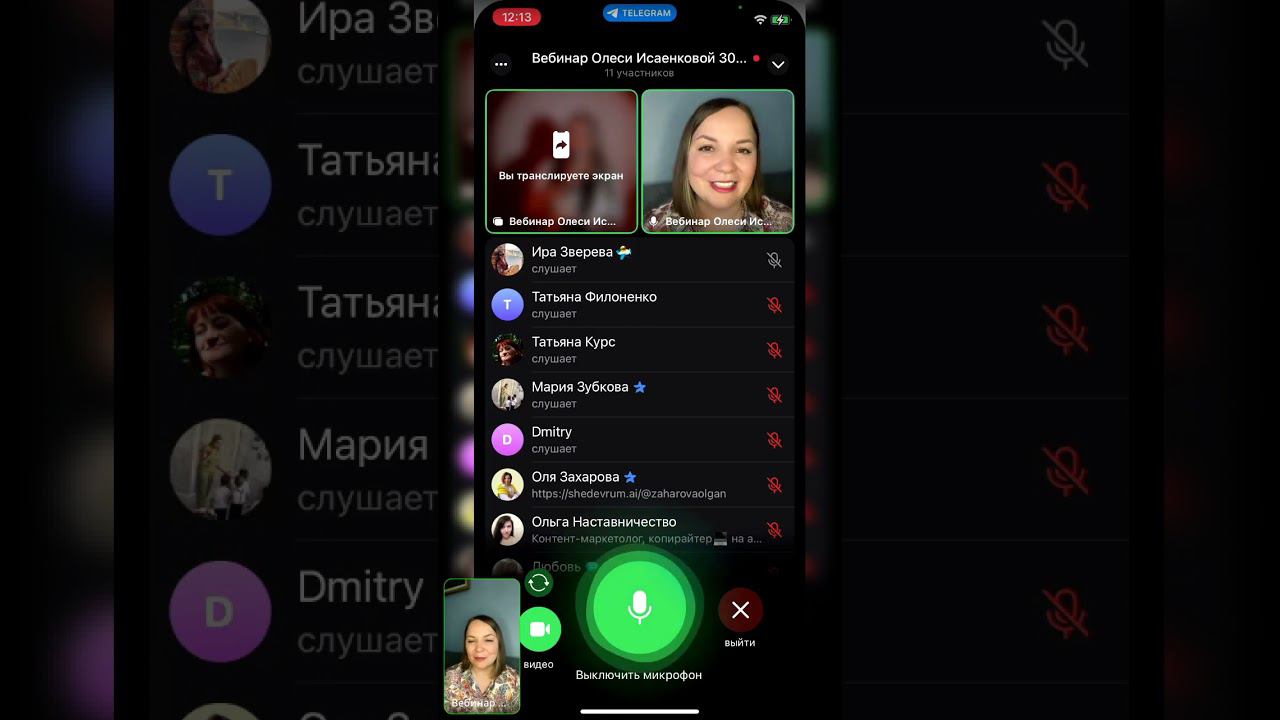Viewport: 1280px width, 720px height.
Task: Open the screen broadcast tile
Action: [561, 160]
